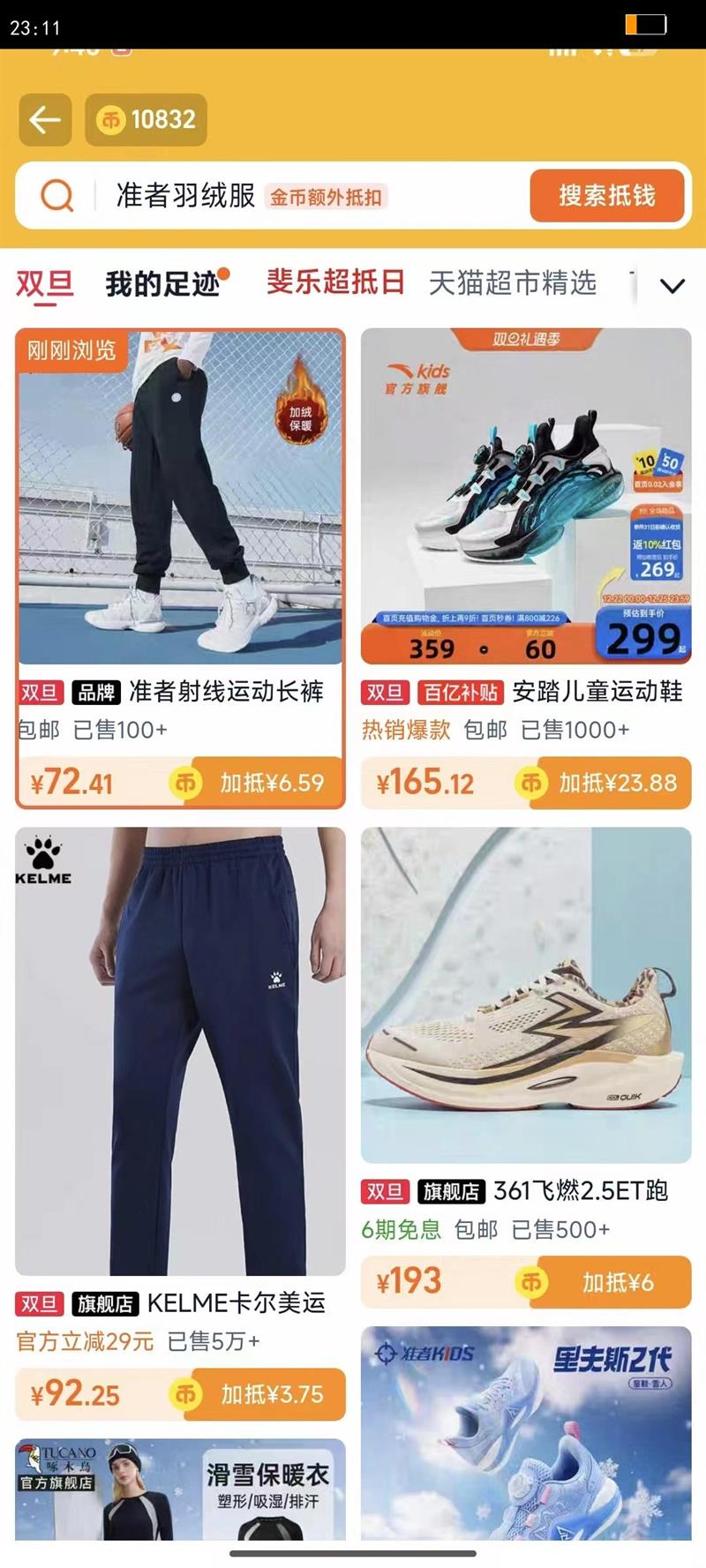Open the 安踏儿童运动鞋 product card

click(526, 569)
